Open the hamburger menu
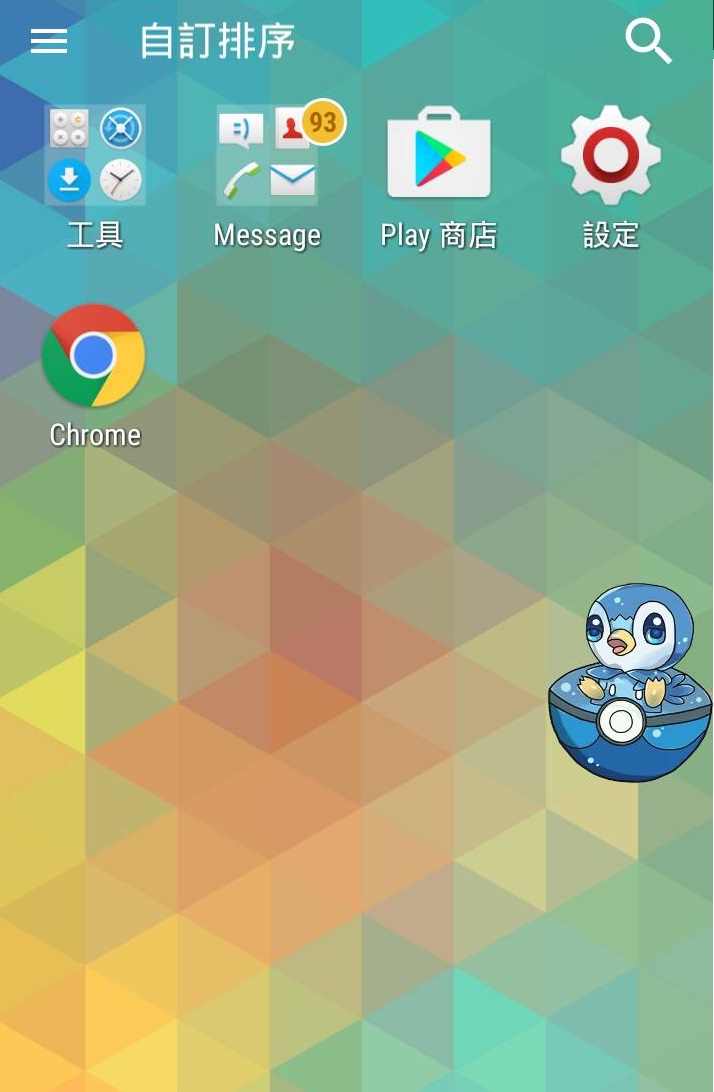 49,41
